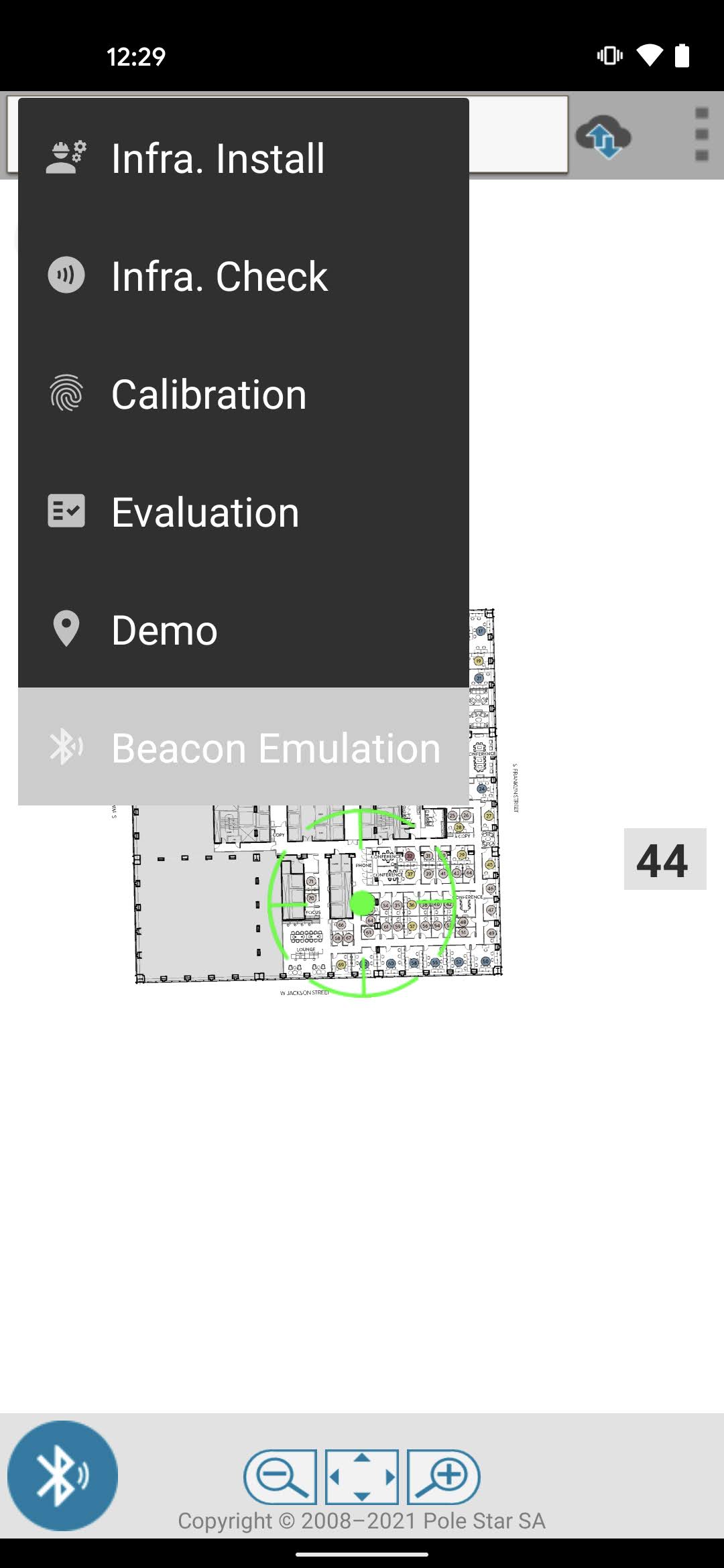The width and height of the screenshot is (724, 1568).
Task: Tap the floor 44 selector
Action: pyautogui.click(x=664, y=859)
